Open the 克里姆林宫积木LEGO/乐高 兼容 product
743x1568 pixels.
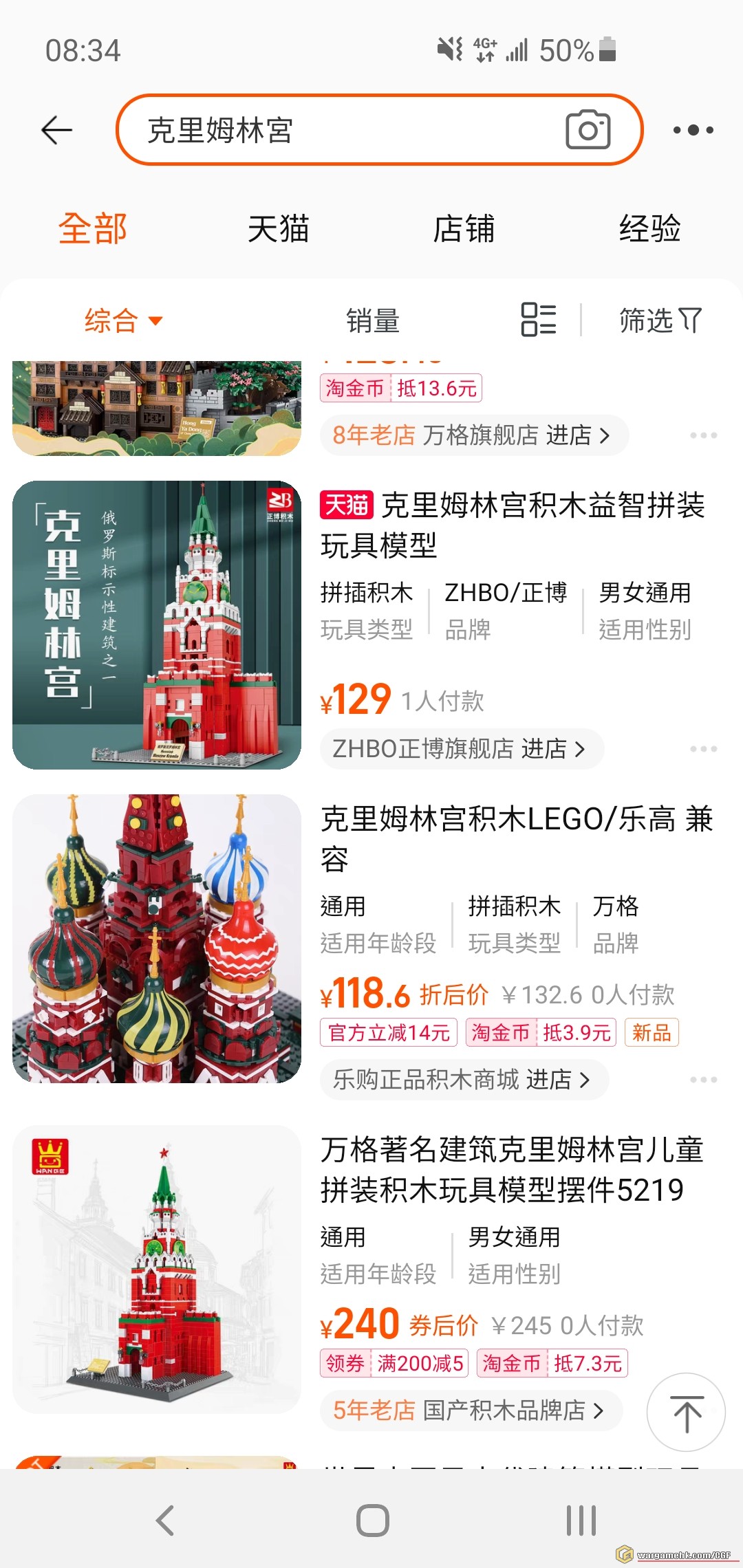pos(516,838)
